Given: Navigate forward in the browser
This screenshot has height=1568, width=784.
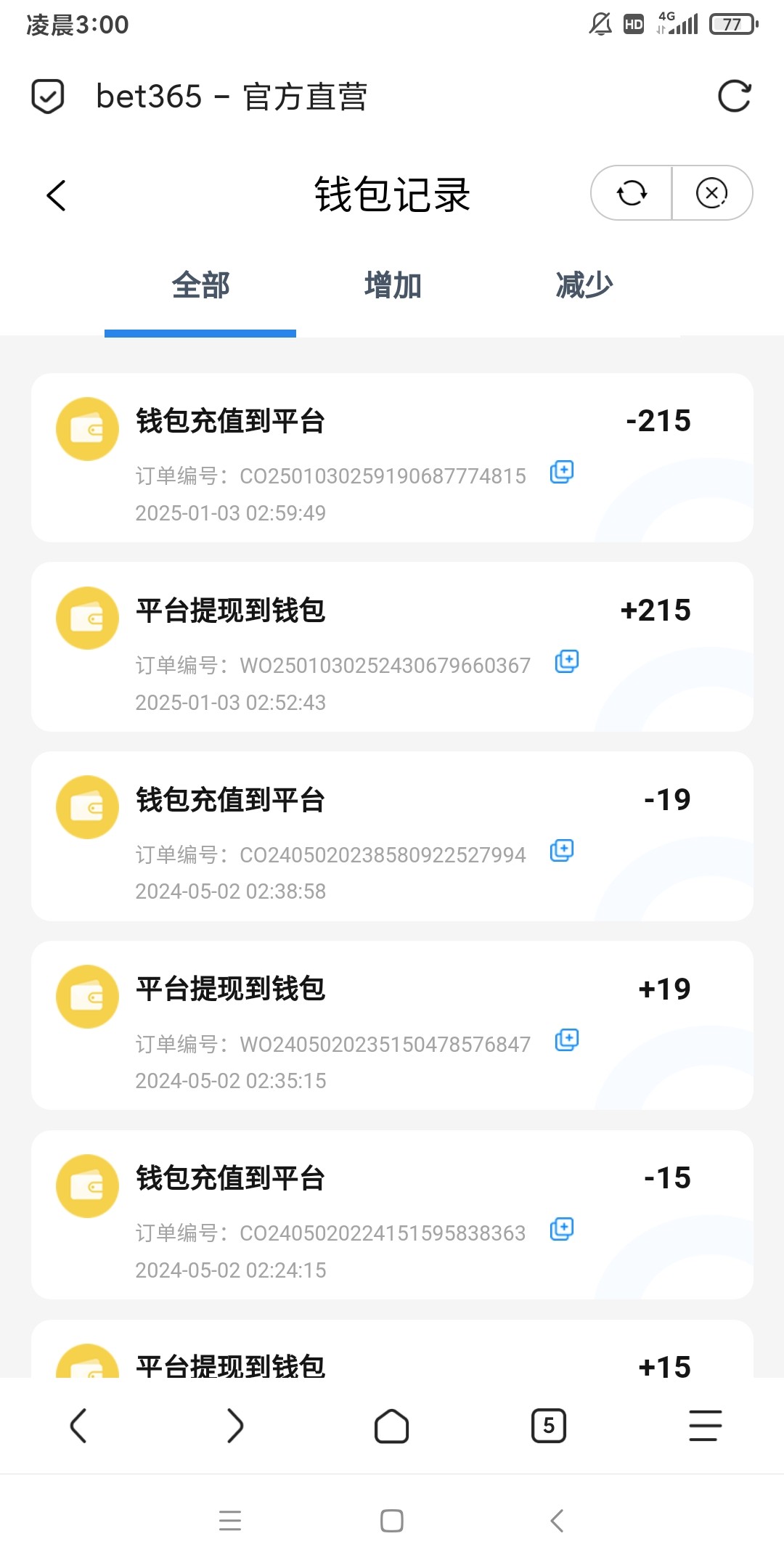Looking at the screenshot, I should click(x=235, y=1426).
